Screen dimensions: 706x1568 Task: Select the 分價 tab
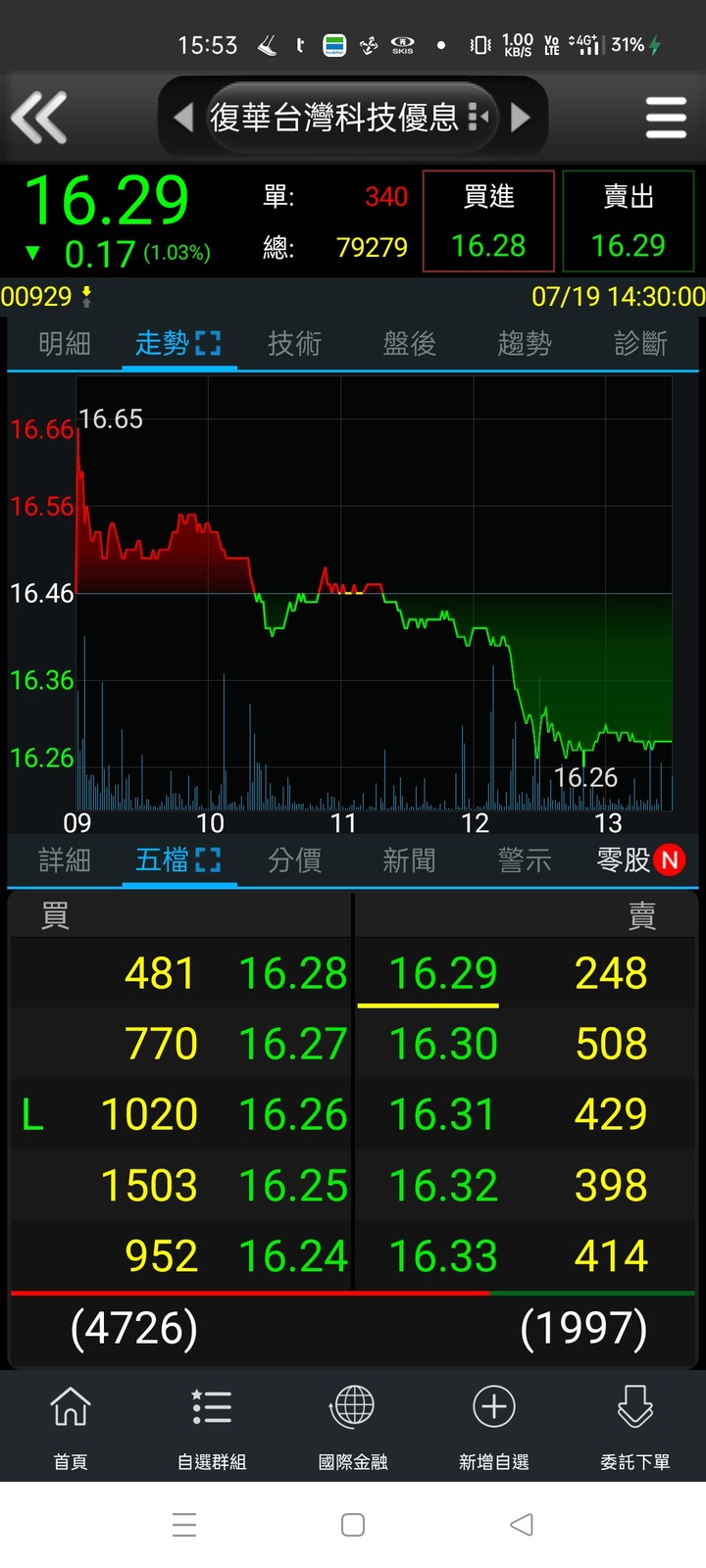click(294, 860)
